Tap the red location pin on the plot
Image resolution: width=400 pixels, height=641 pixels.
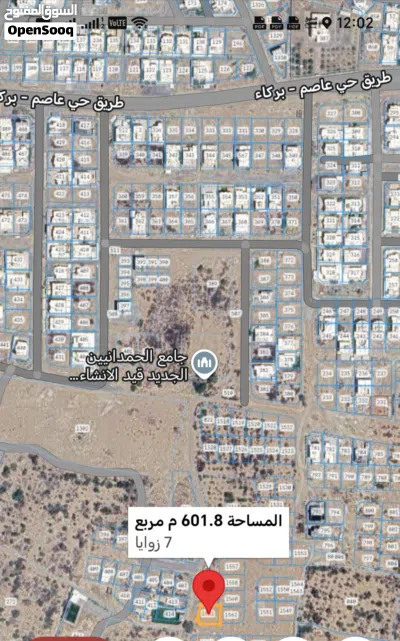(x=209, y=592)
